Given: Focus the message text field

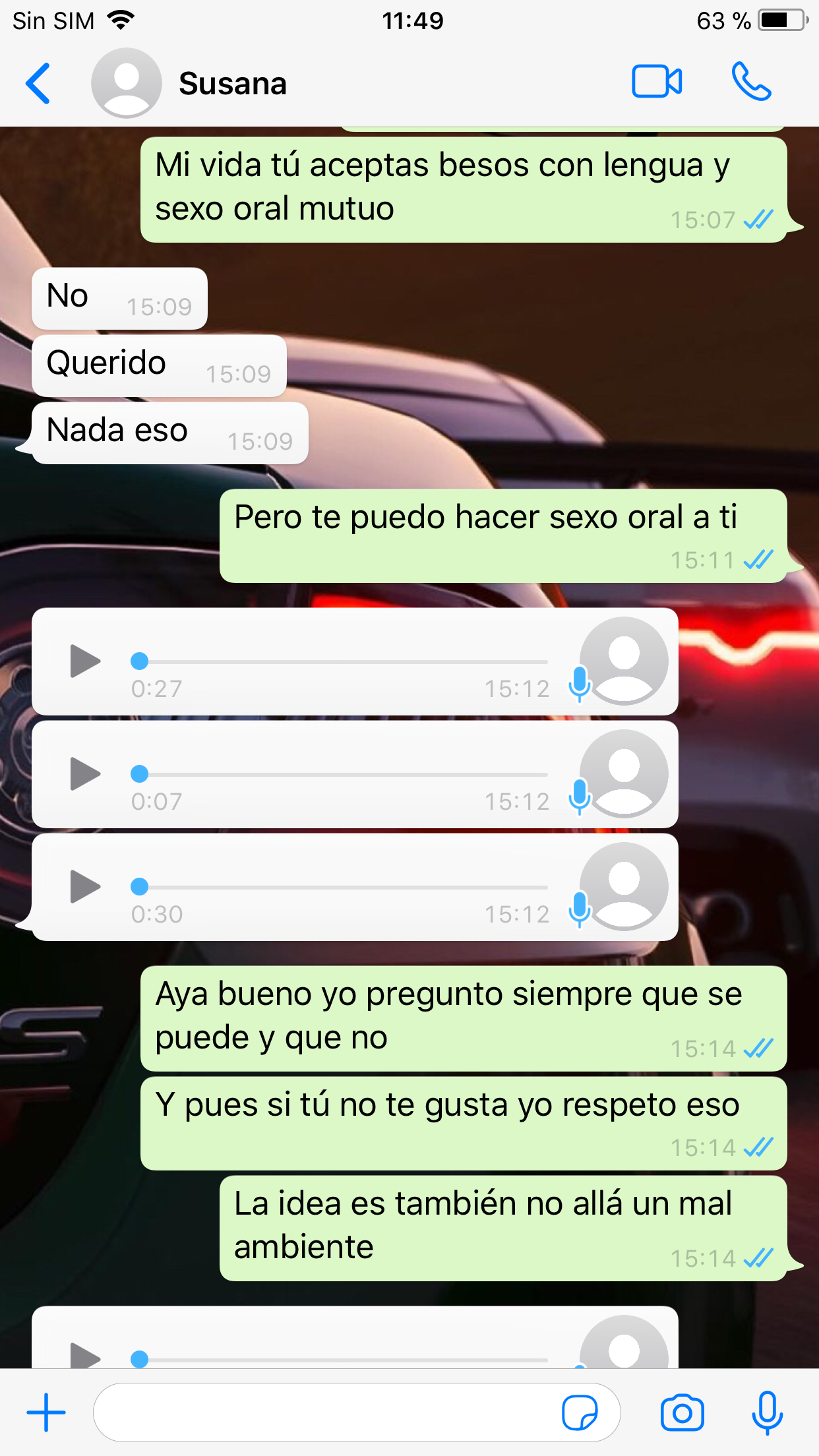Looking at the screenshot, I should click(x=323, y=1412).
